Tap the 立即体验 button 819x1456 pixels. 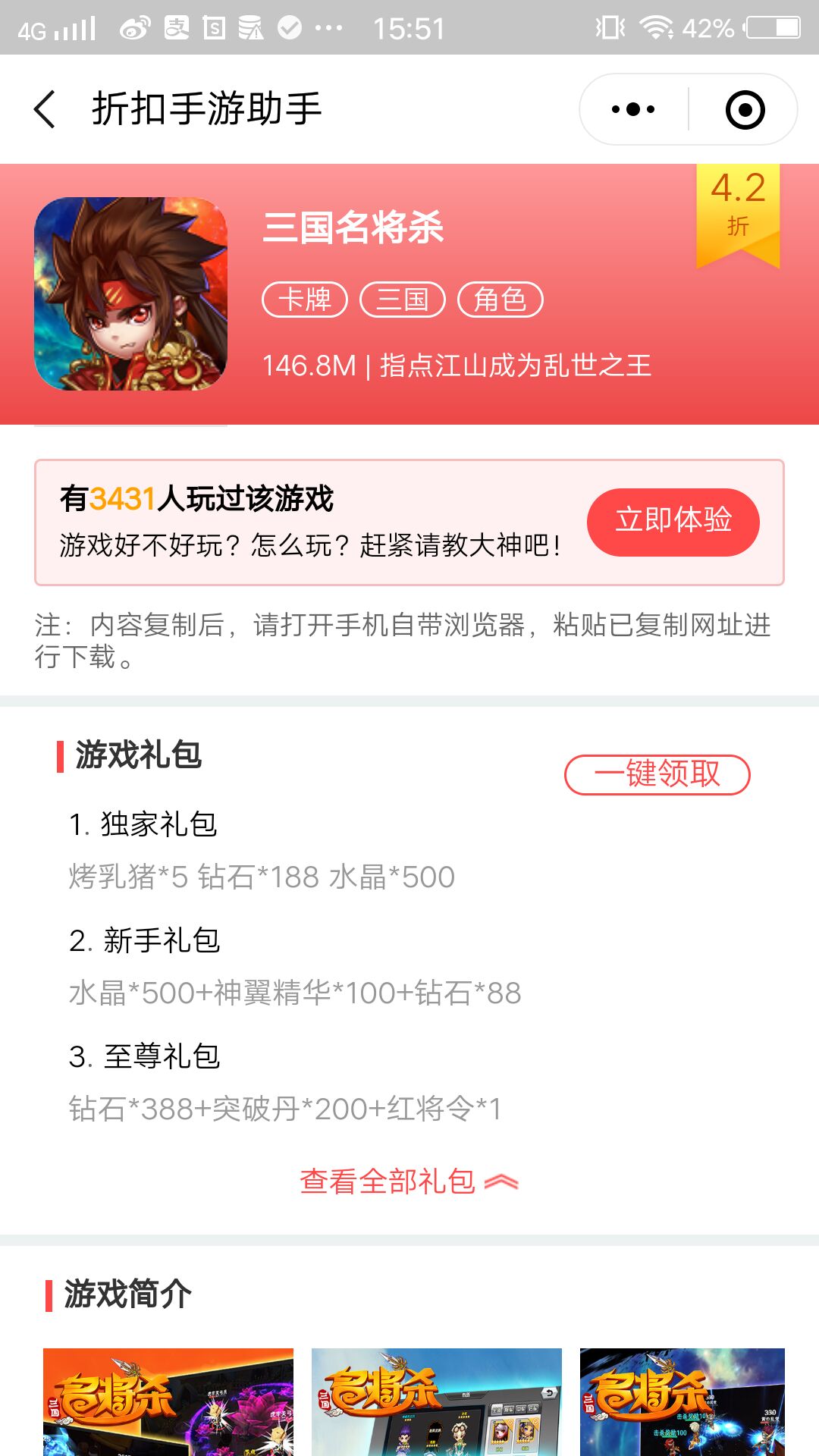(673, 522)
